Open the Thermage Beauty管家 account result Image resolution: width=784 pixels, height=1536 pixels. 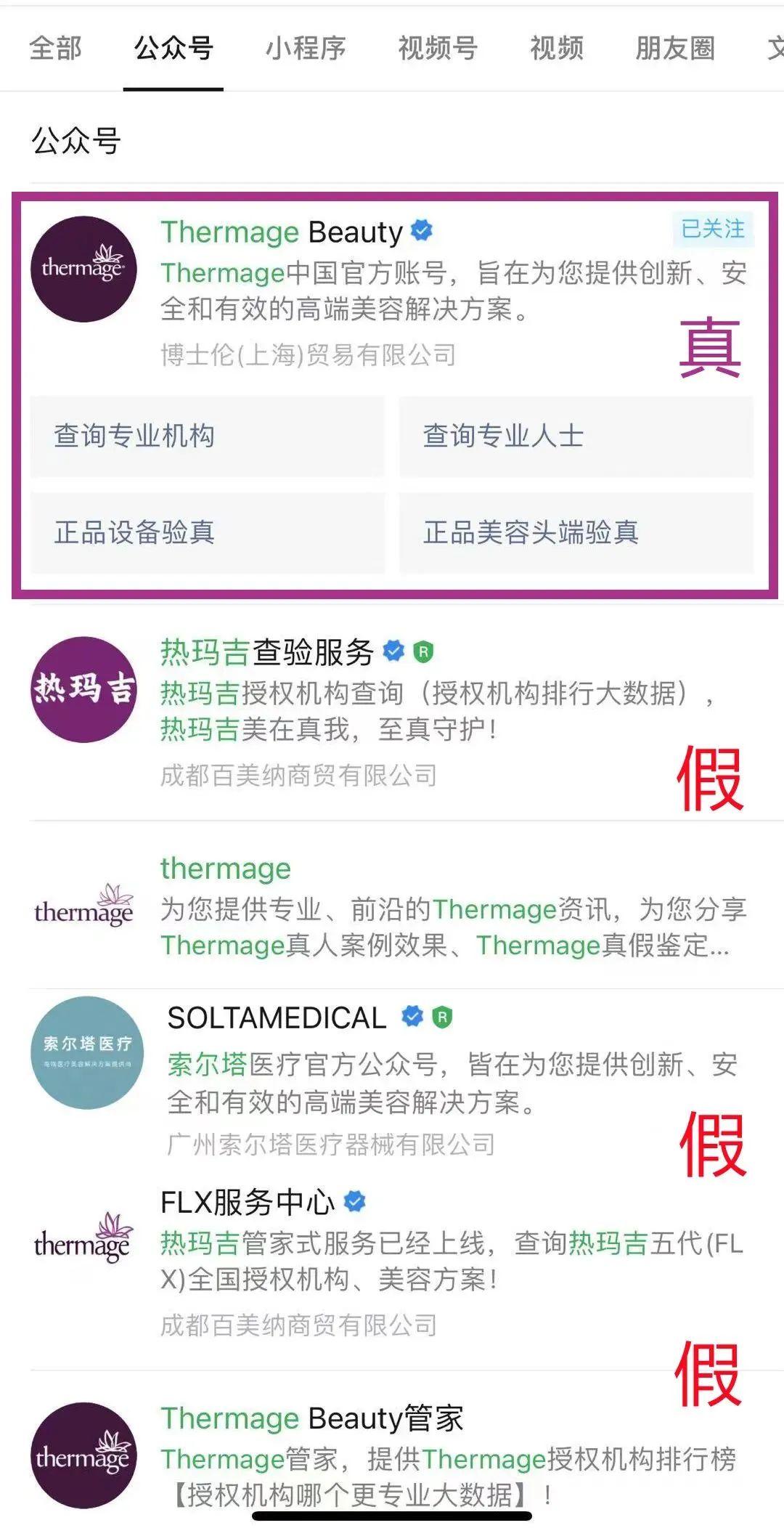pyautogui.click(x=311, y=1418)
